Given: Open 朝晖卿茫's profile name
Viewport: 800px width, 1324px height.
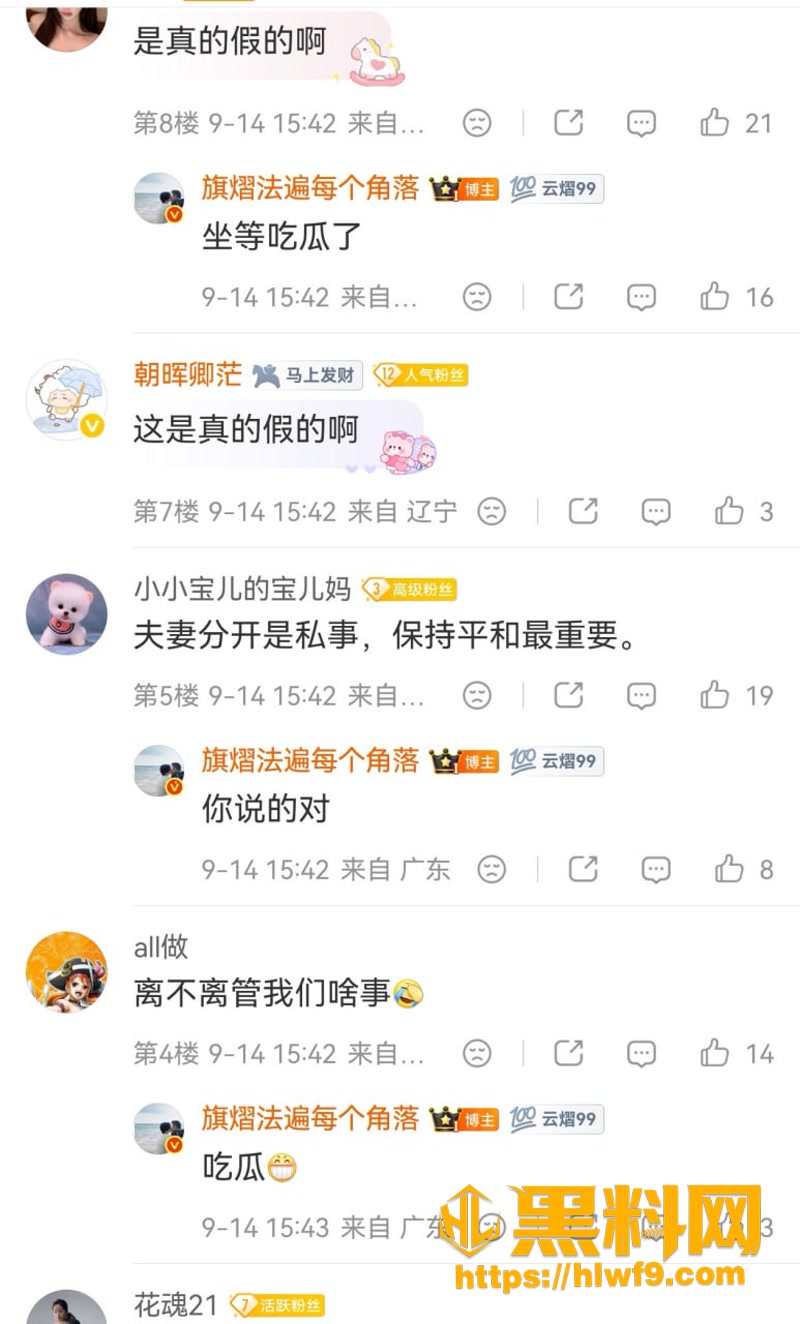Looking at the screenshot, I should tap(188, 375).
